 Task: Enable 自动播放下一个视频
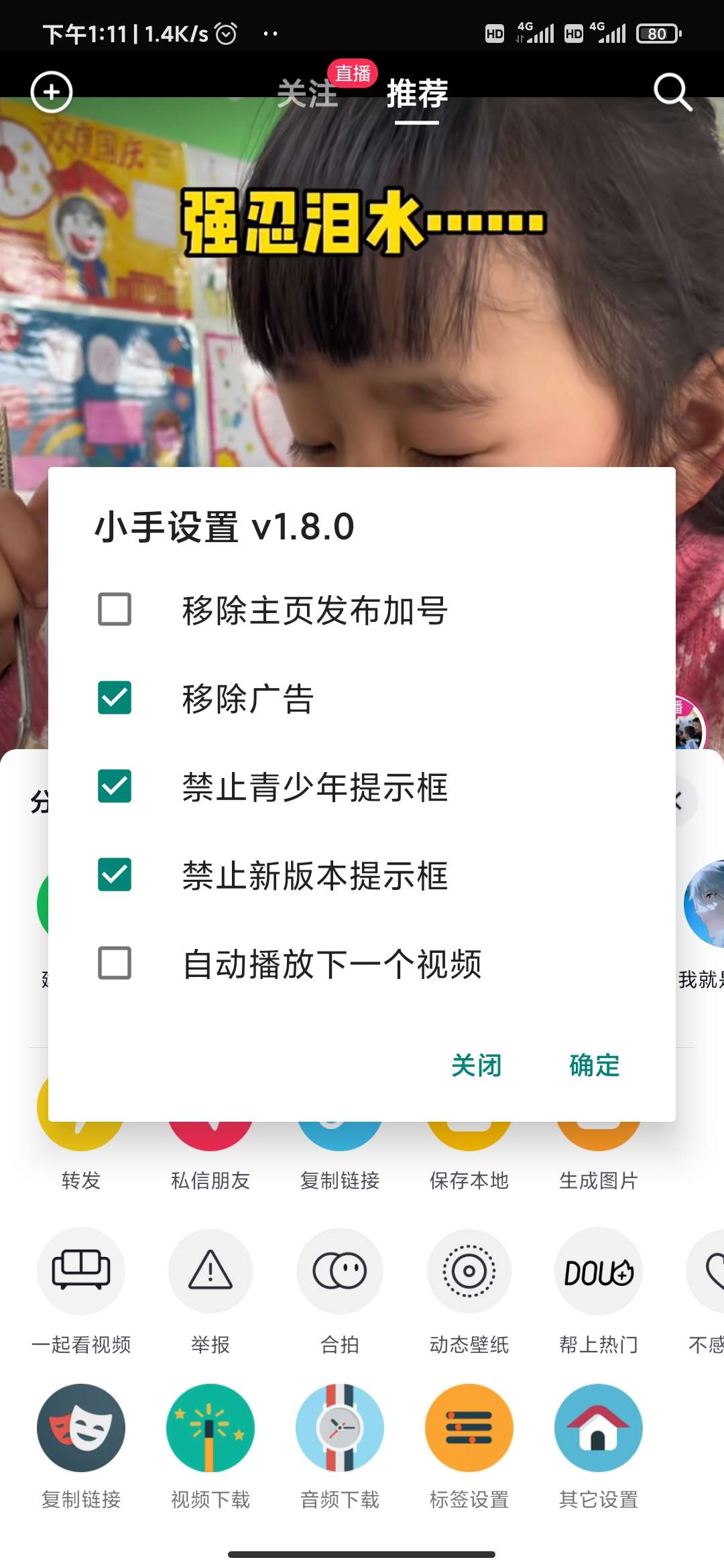[115, 963]
